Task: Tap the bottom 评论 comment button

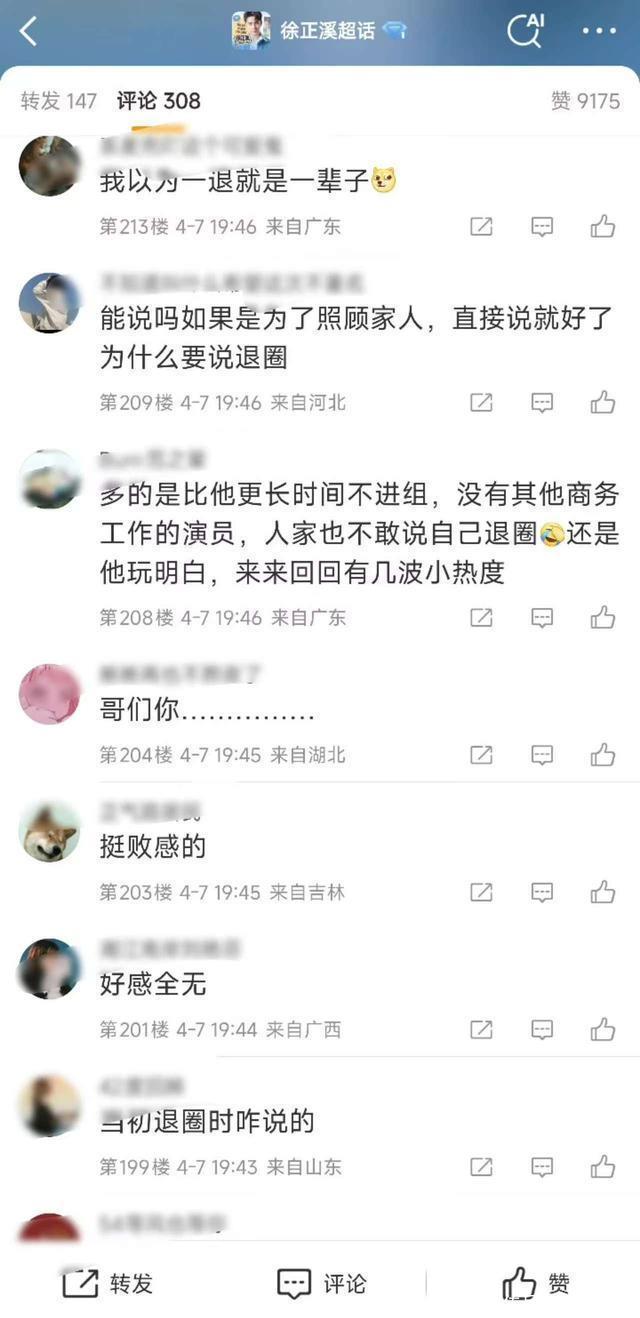Action: [322, 1283]
